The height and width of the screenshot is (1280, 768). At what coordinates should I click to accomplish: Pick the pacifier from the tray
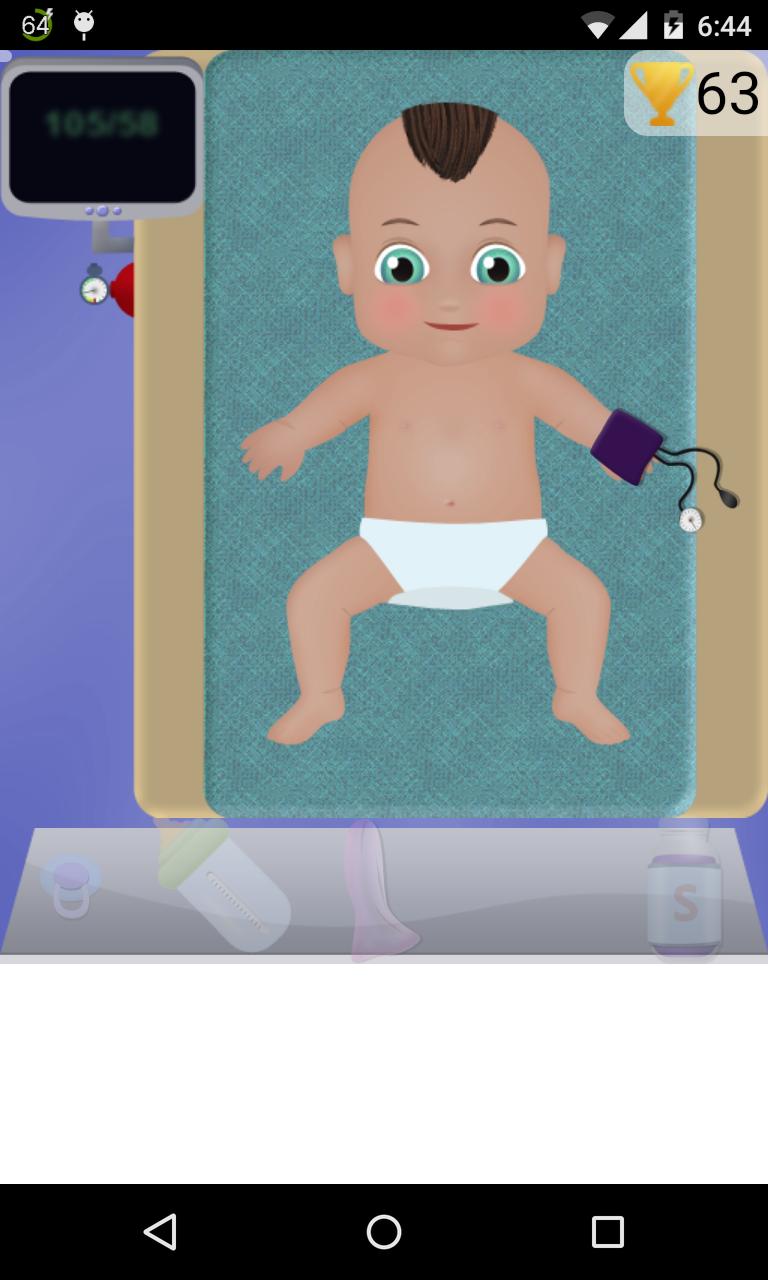[70, 885]
